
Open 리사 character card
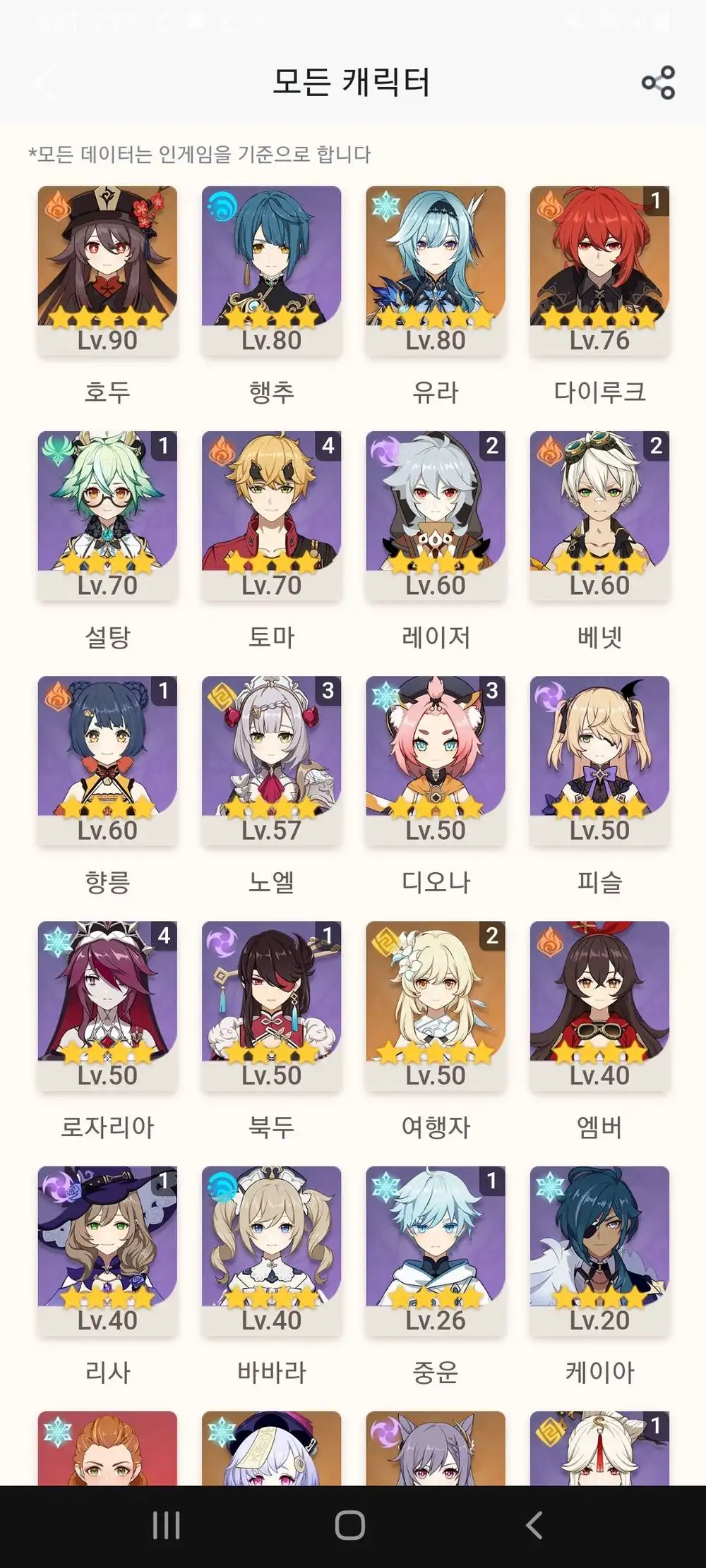point(107,1249)
